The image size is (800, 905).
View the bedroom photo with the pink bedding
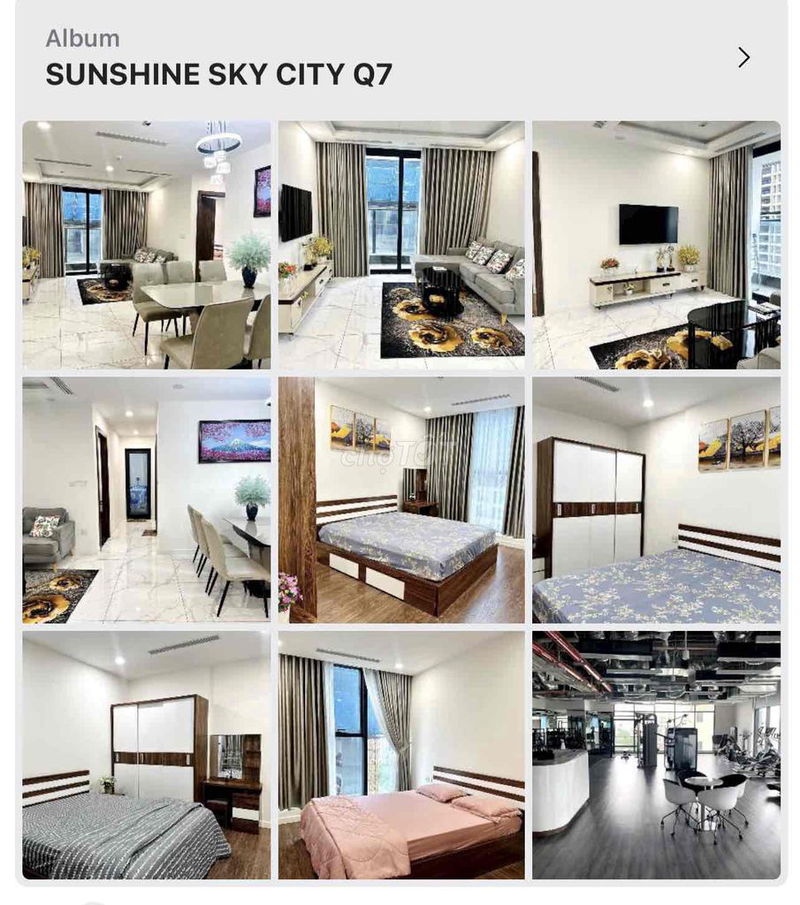tap(401, 755)
